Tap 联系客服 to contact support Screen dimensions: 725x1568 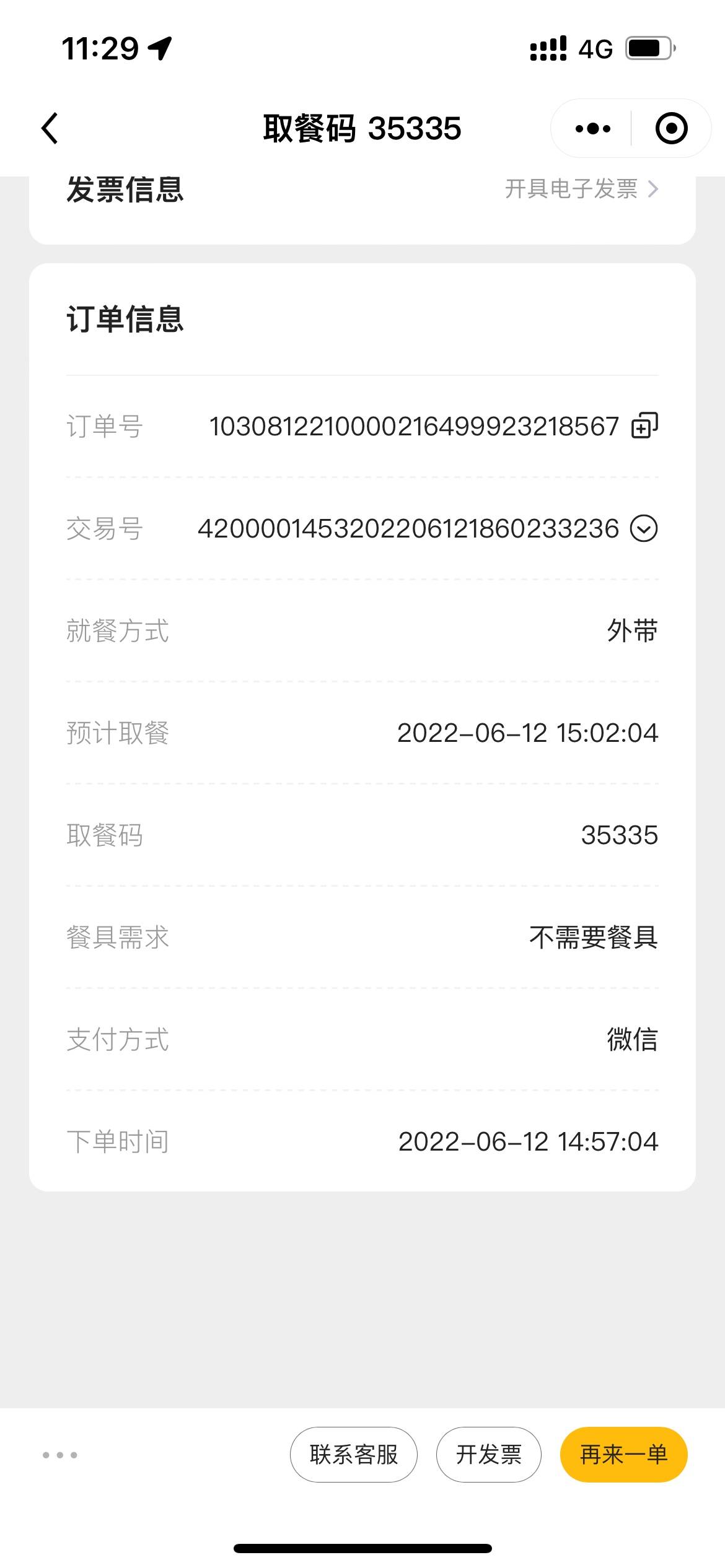pos(354,1455)
